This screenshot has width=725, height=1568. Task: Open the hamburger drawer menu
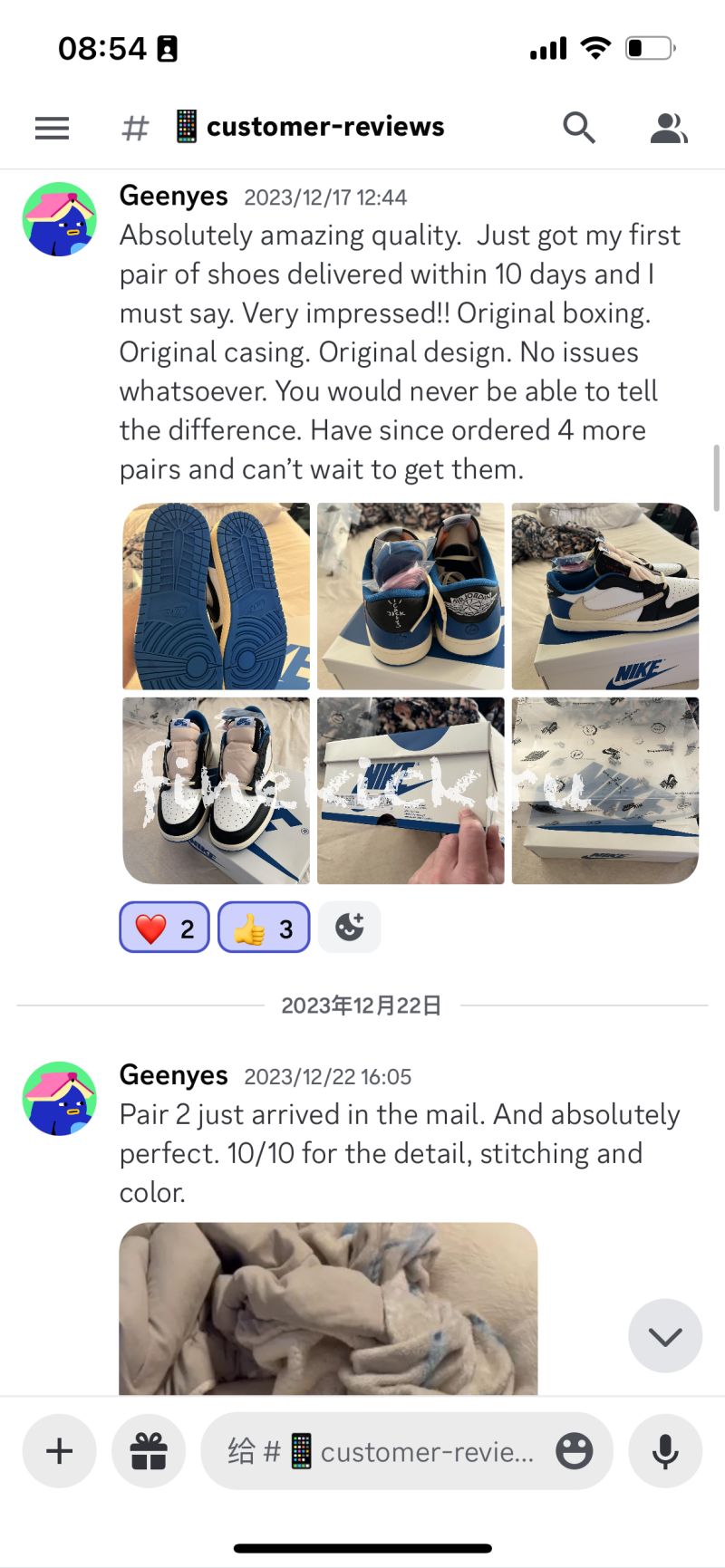[x=52, y=128]
